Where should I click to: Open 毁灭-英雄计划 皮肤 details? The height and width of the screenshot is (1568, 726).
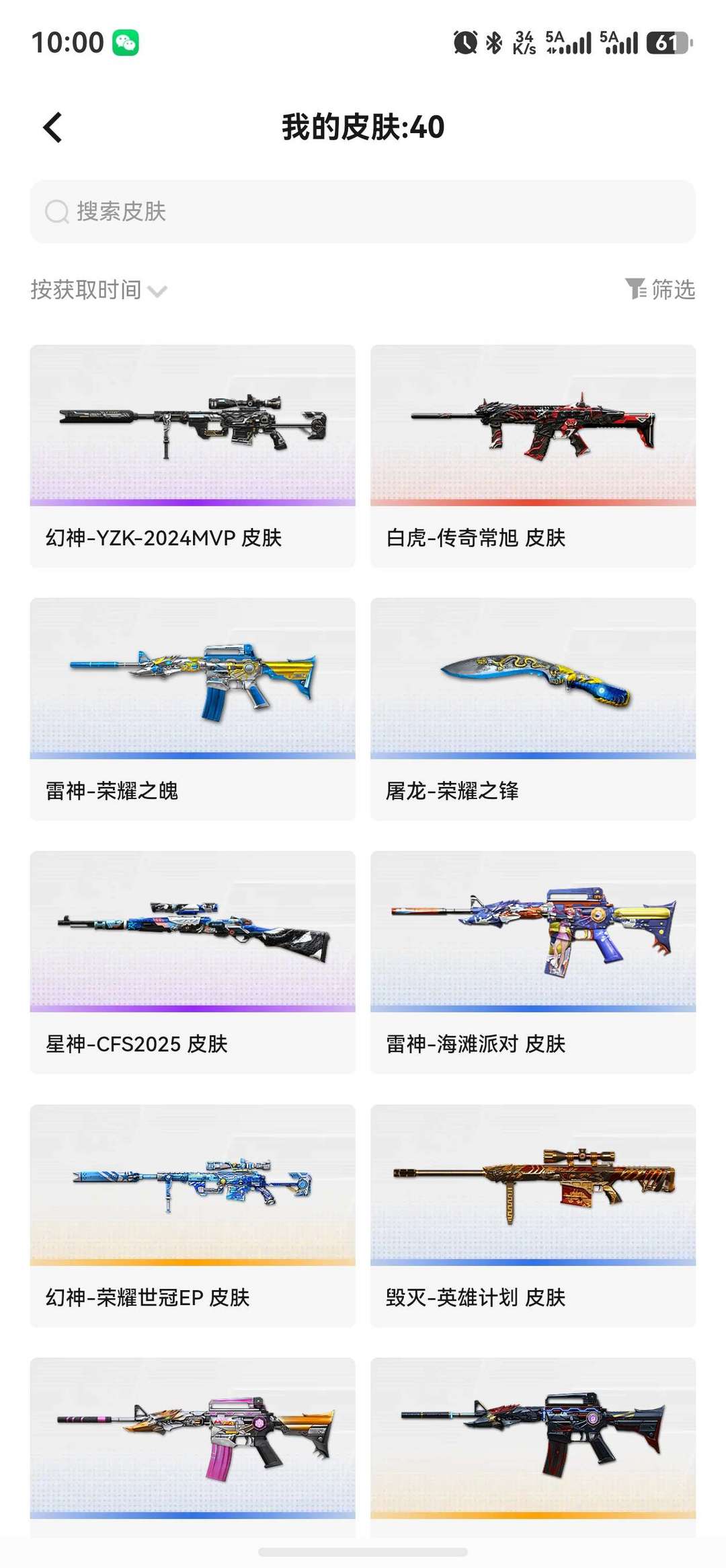click(532, 1215)
